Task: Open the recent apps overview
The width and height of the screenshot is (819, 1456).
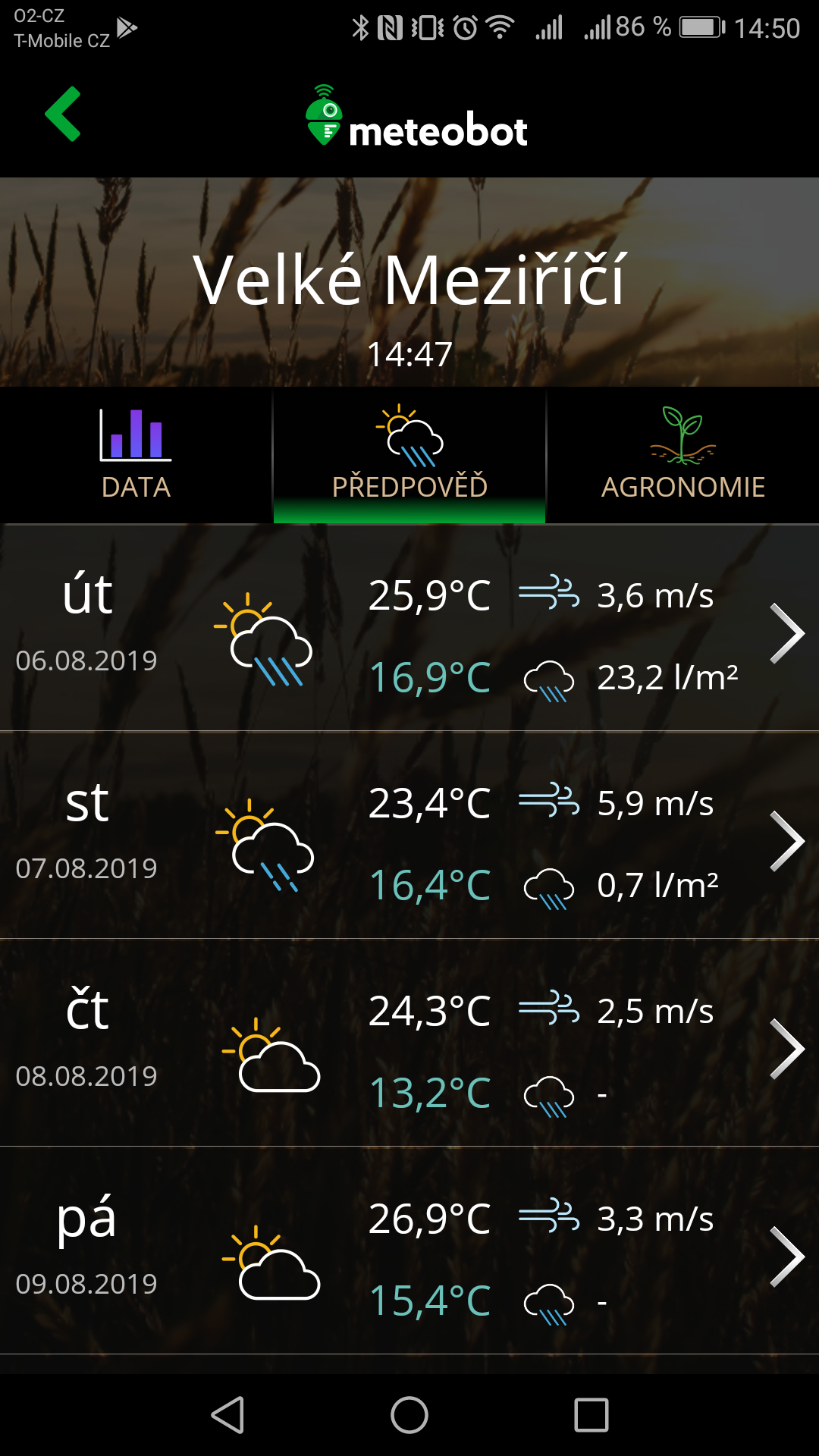Action: [591, 1415]
